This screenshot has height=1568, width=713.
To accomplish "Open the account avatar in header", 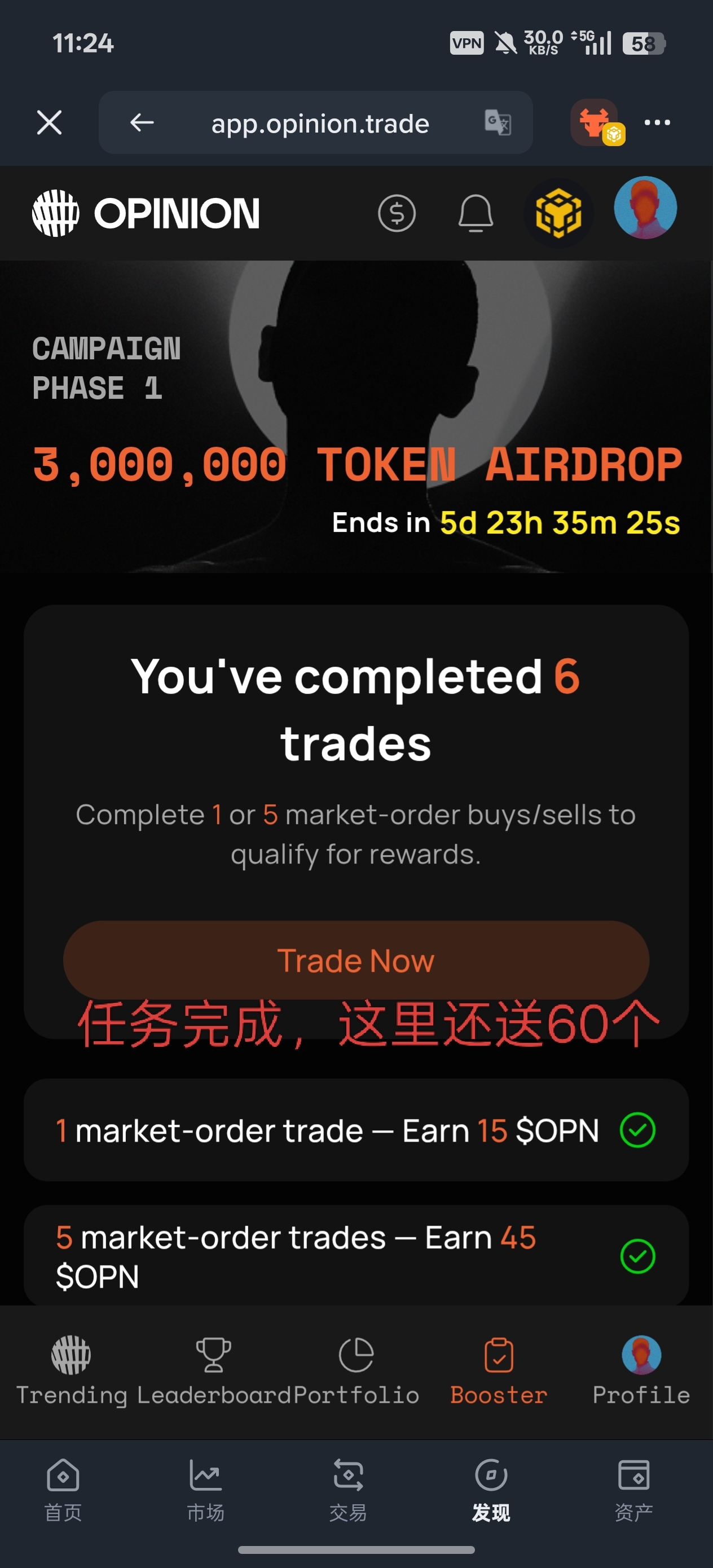I will pyautogui.click(x=645, y=208).
